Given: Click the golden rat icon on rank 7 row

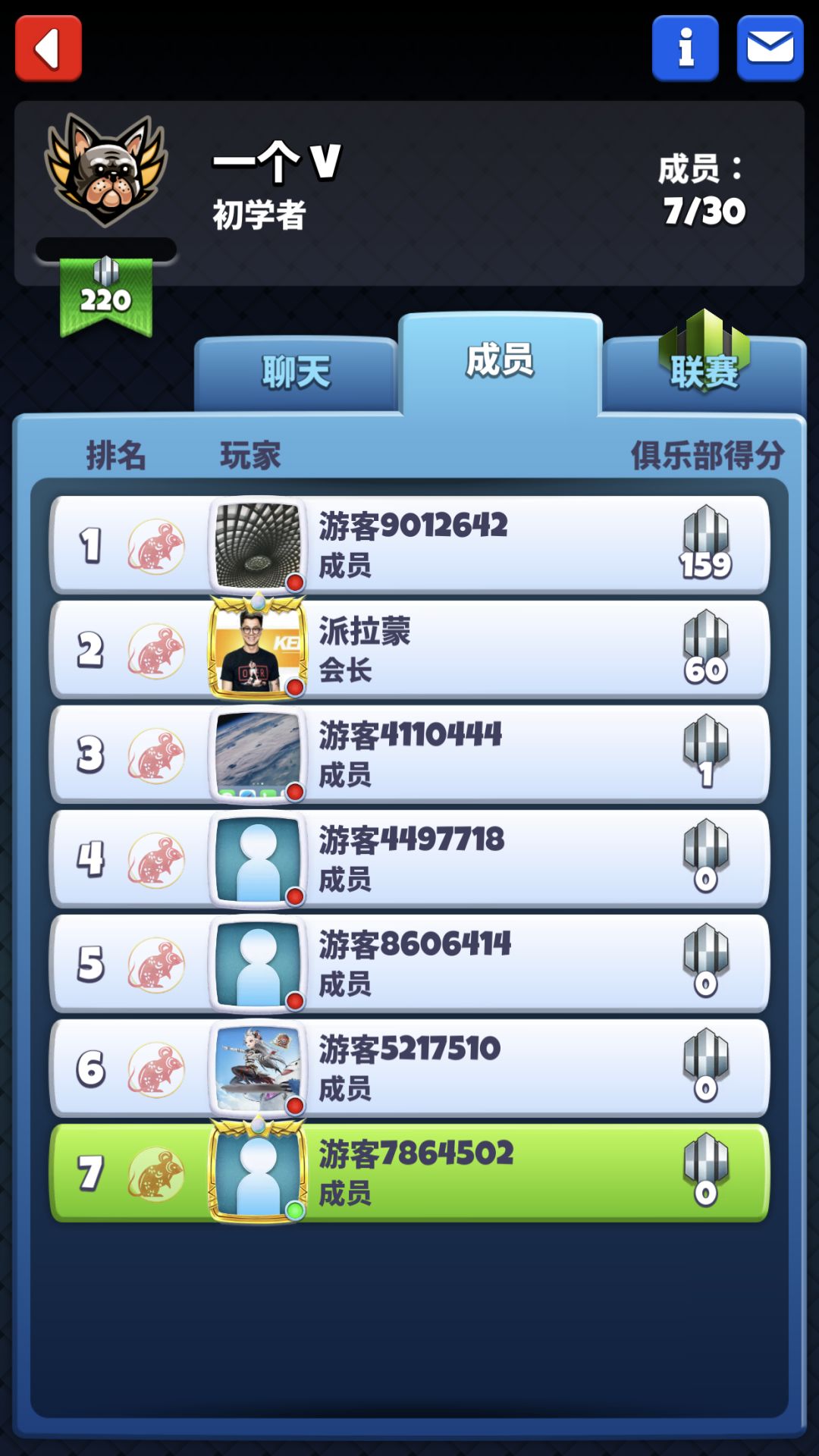Looking at the screenshot, I should click(x=155, y=1172).
